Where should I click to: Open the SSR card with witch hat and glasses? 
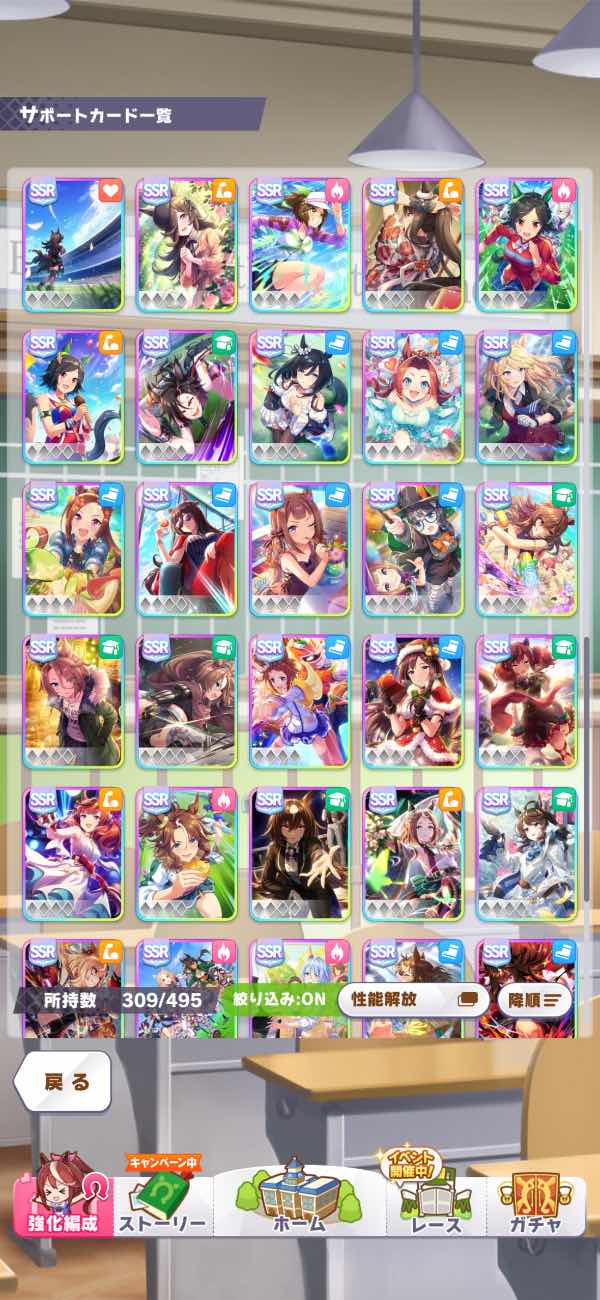click(x=413, y=549)
